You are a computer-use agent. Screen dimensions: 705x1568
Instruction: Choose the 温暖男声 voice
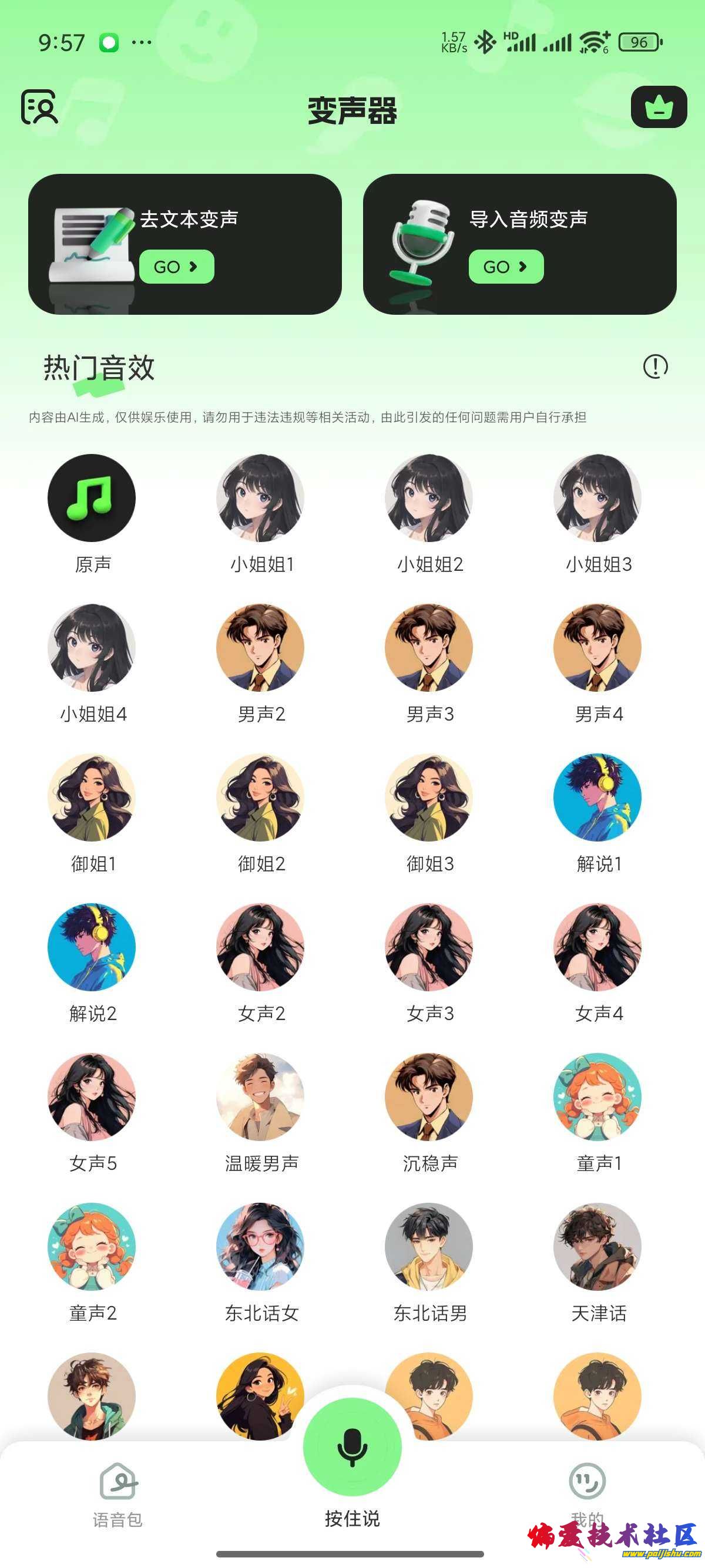[261, 1097]
